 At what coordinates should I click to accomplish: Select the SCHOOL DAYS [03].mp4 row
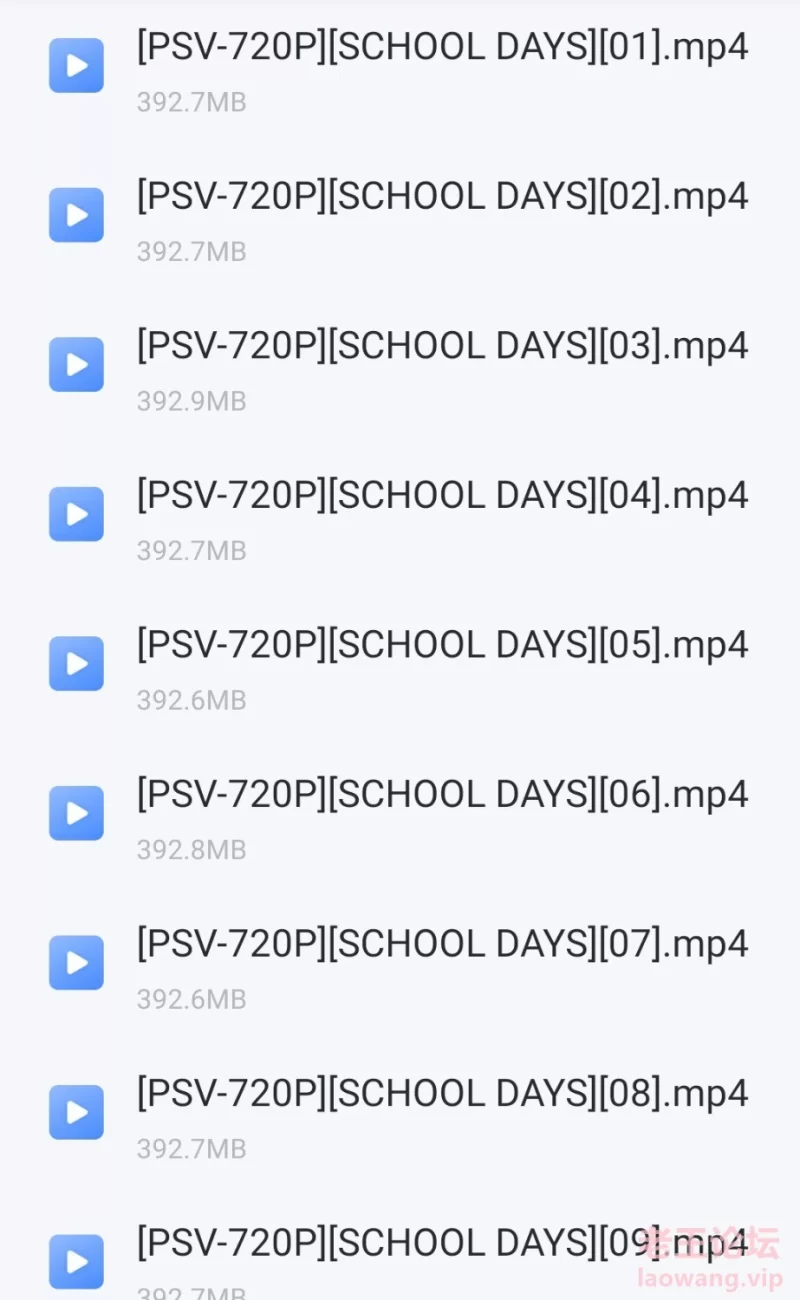(x=400, y=366)
